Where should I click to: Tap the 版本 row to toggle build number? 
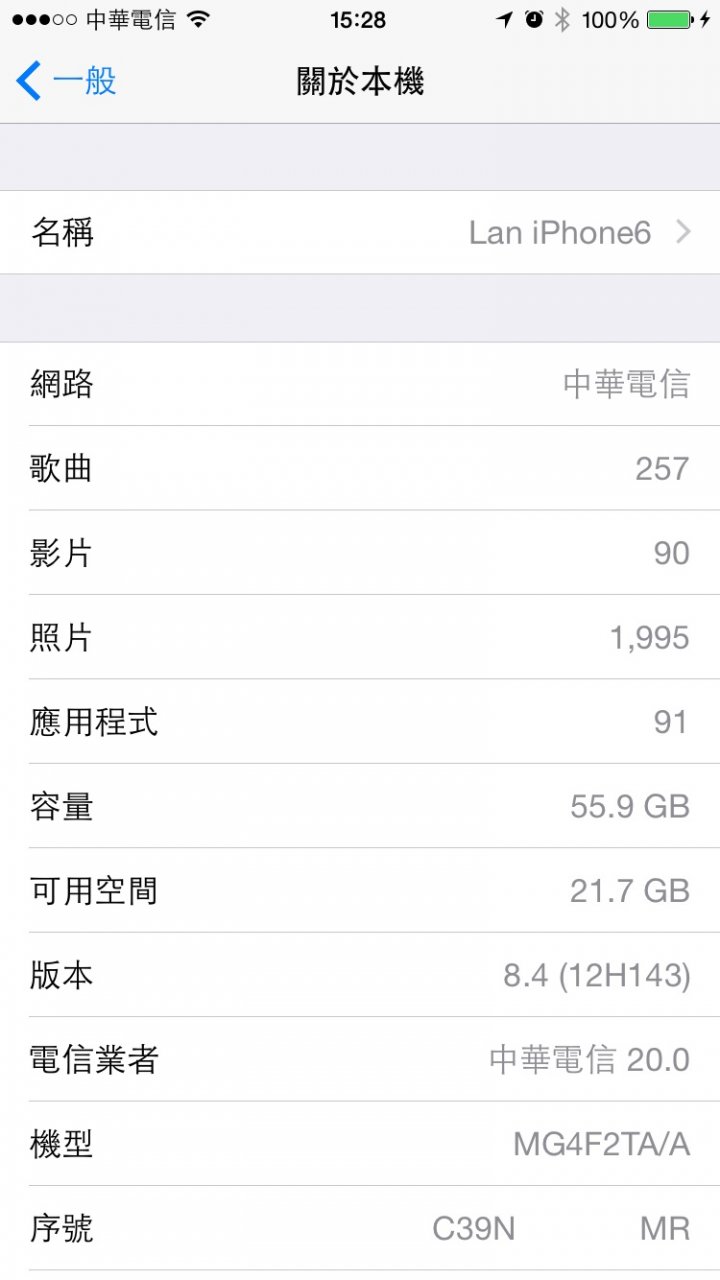point(360,975)
